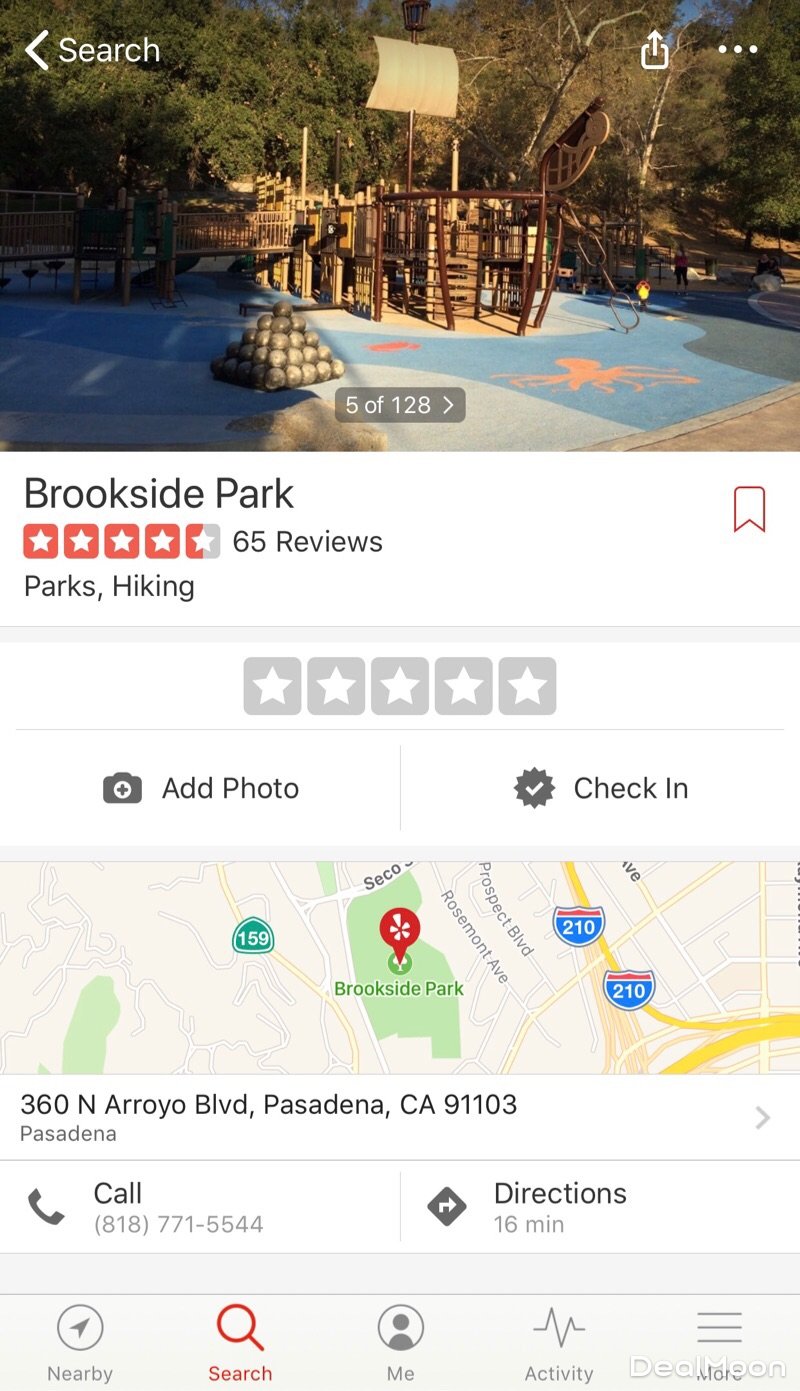Open the 65 Reviews list
This screenshot has width=800, height=1391.
point(307,542)
